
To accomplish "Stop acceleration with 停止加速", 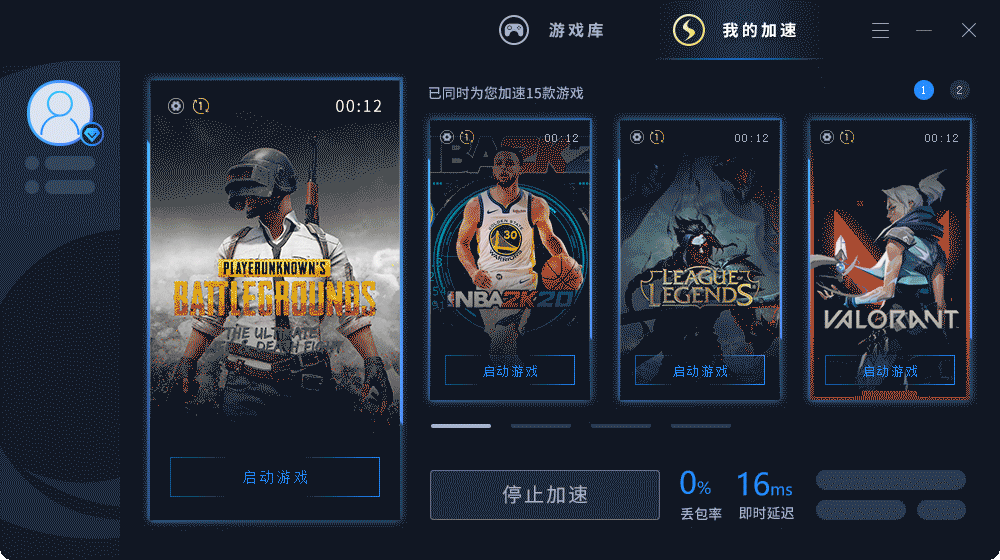I will (x=545, y=495).
